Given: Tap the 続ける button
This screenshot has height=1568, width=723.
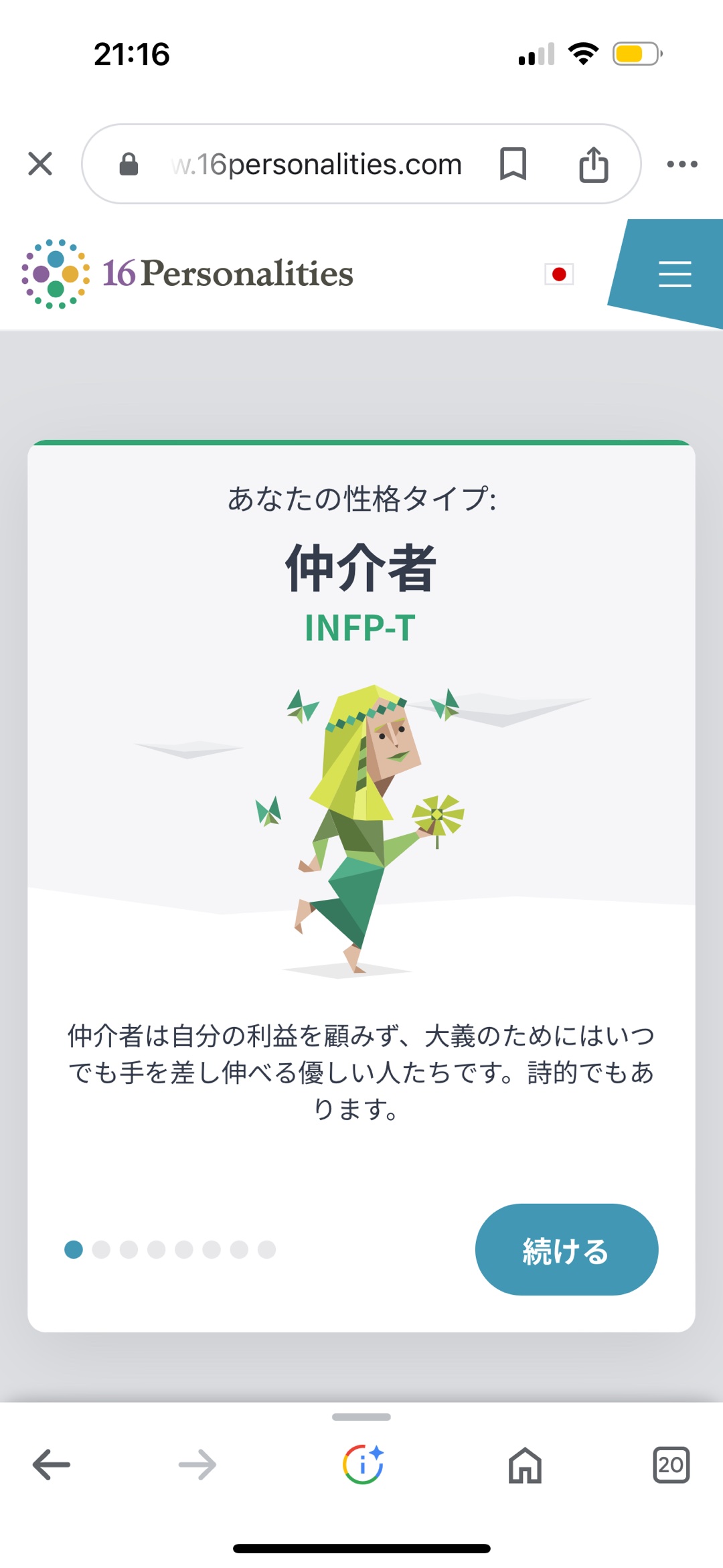Looking at the screenshot, I should (x=566, y=1249).
